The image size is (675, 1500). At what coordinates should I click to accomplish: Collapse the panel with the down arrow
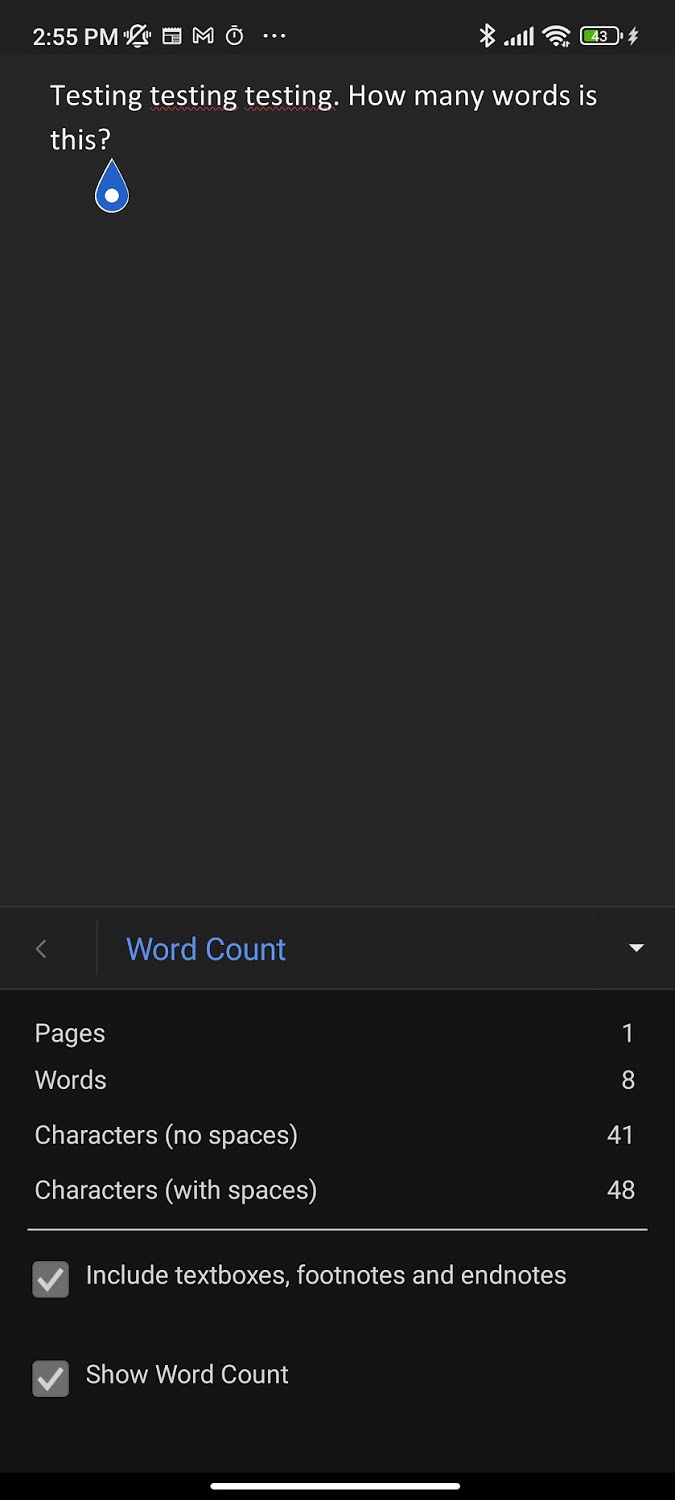click(x=636, y=948)
